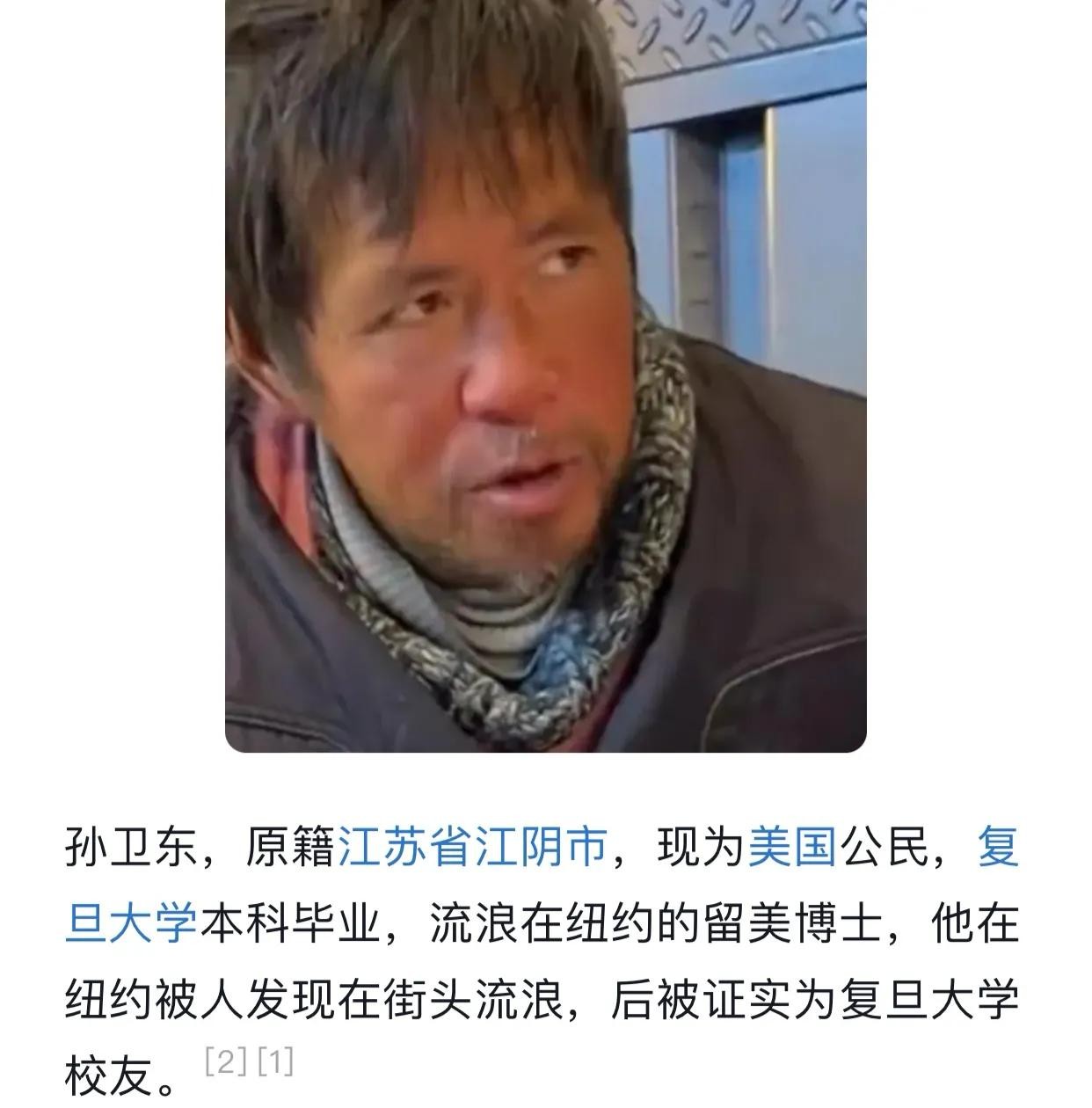Open the 复旦大学 link
Viewport: 1092px width, 1108px height.
(x=132, y=924)
